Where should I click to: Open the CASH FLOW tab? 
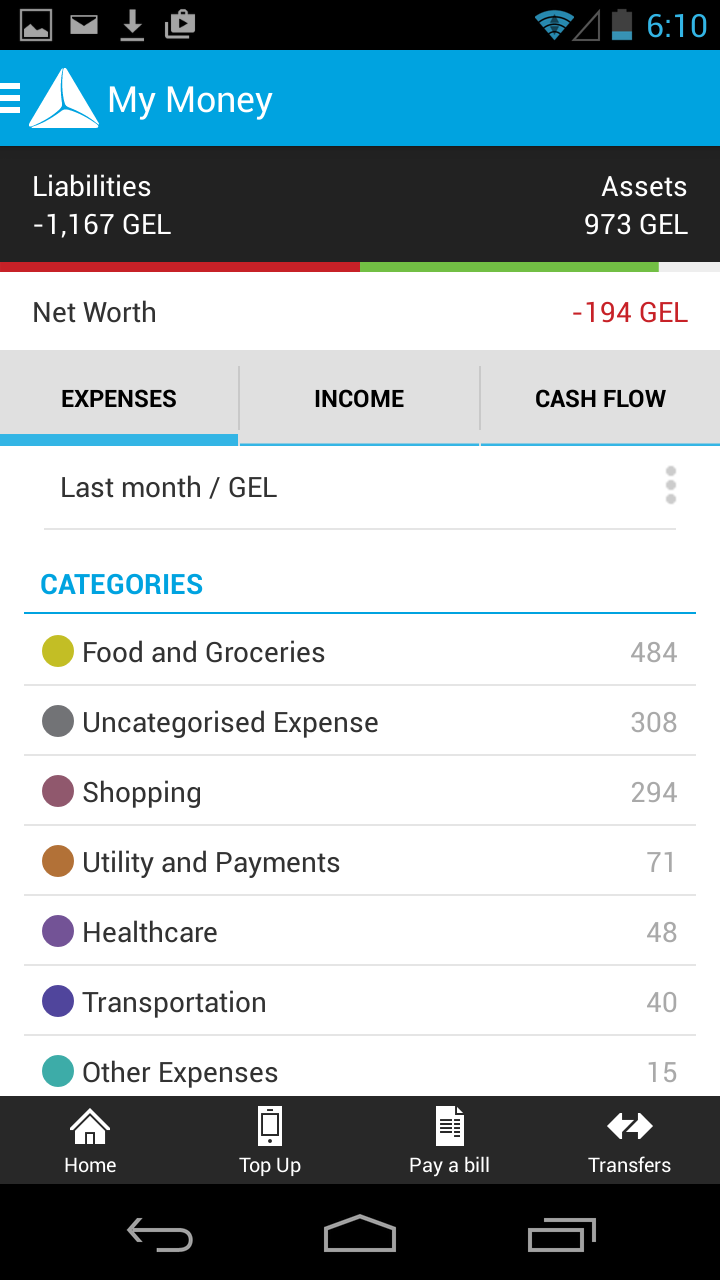pos(600,398)
